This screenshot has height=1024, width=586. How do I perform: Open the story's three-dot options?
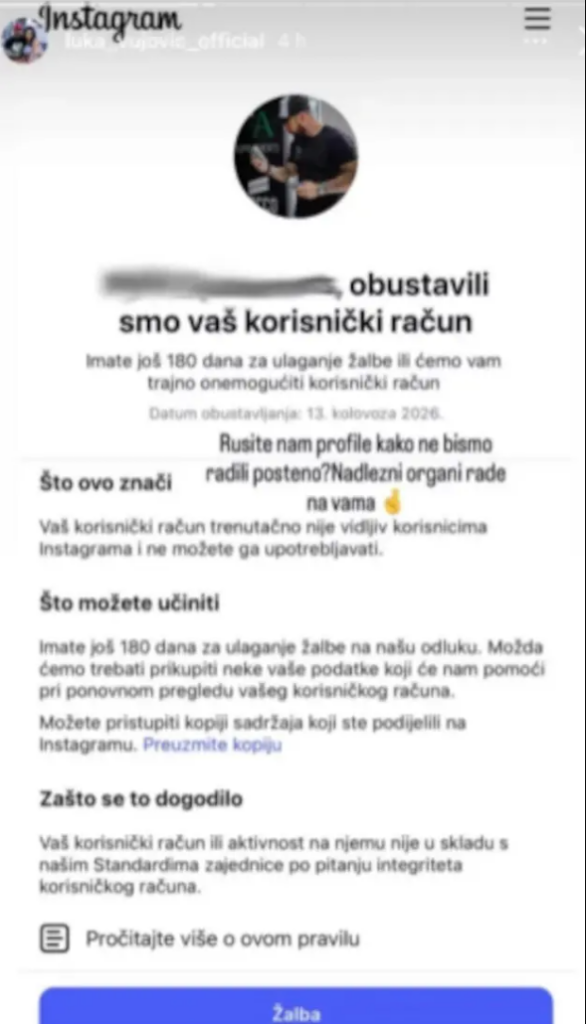point(536,41)
